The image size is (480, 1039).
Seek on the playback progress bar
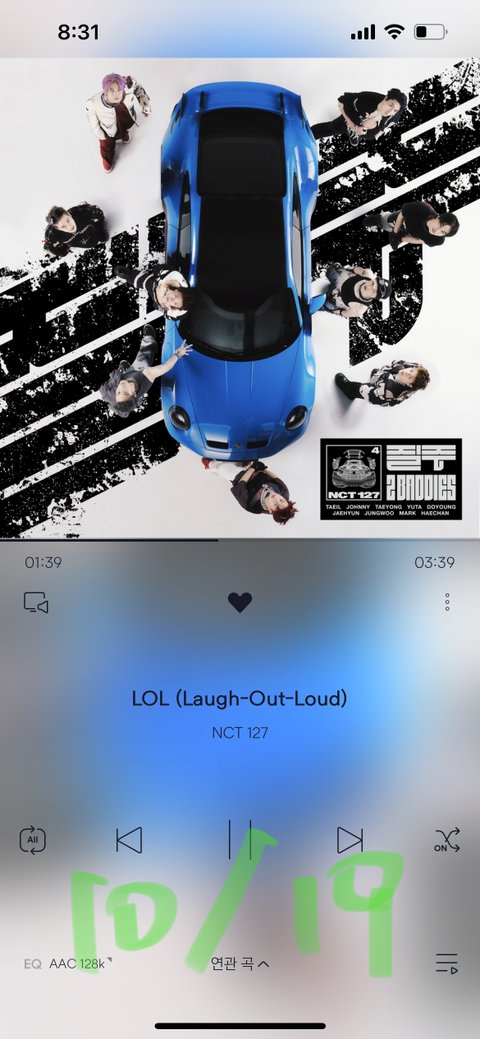[x=240, y=540]
